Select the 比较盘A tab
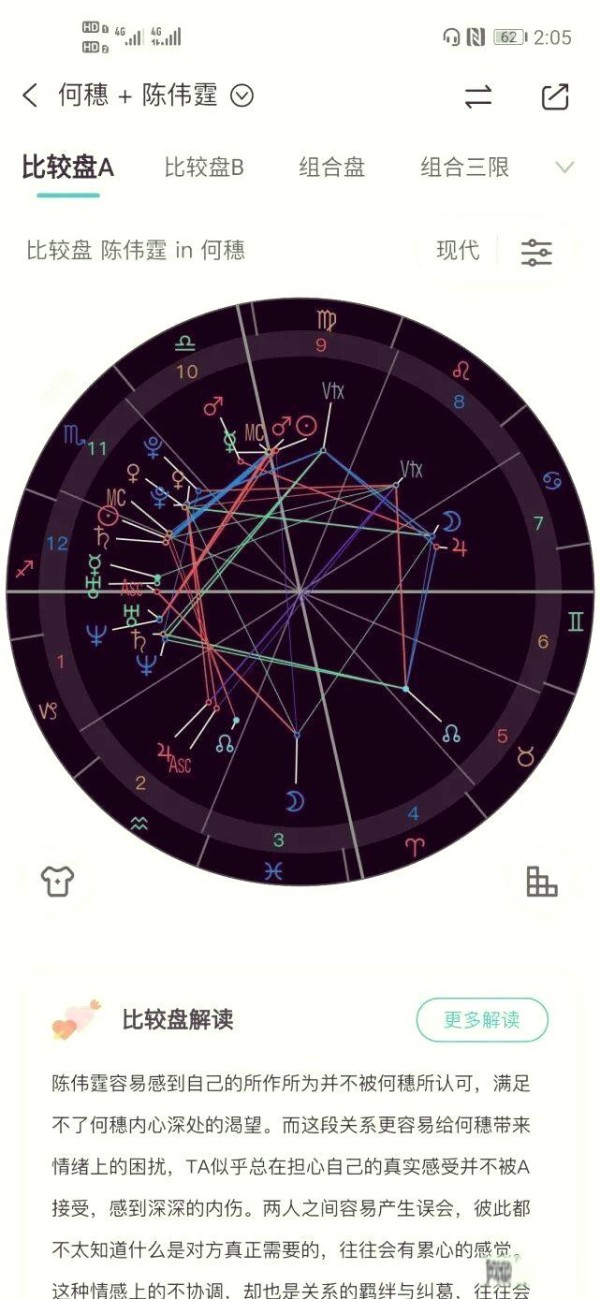600x1299 pixels. click(68, 167)
